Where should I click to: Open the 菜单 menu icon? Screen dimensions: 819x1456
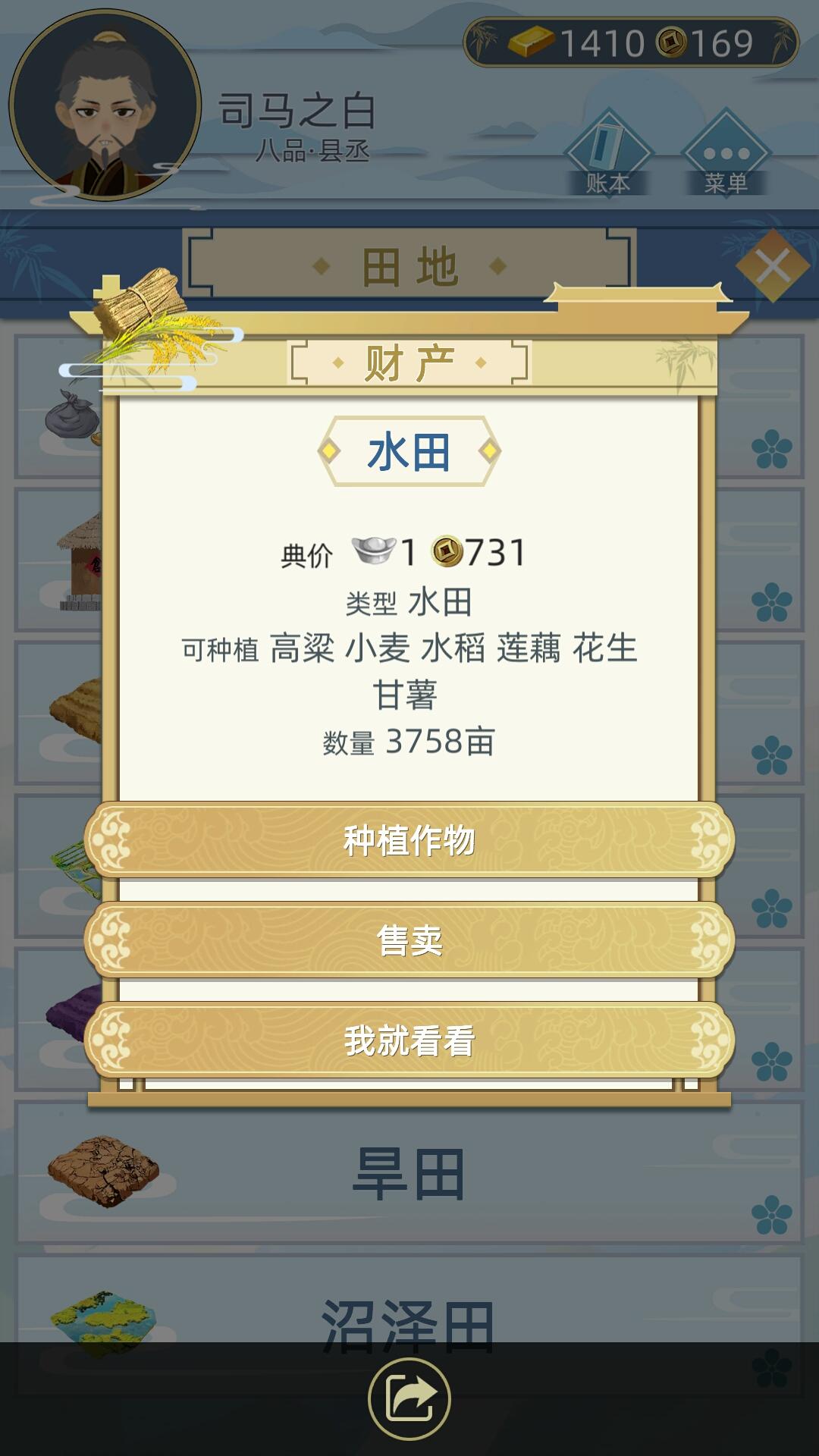pyautogui.click(x=728, y=152)
